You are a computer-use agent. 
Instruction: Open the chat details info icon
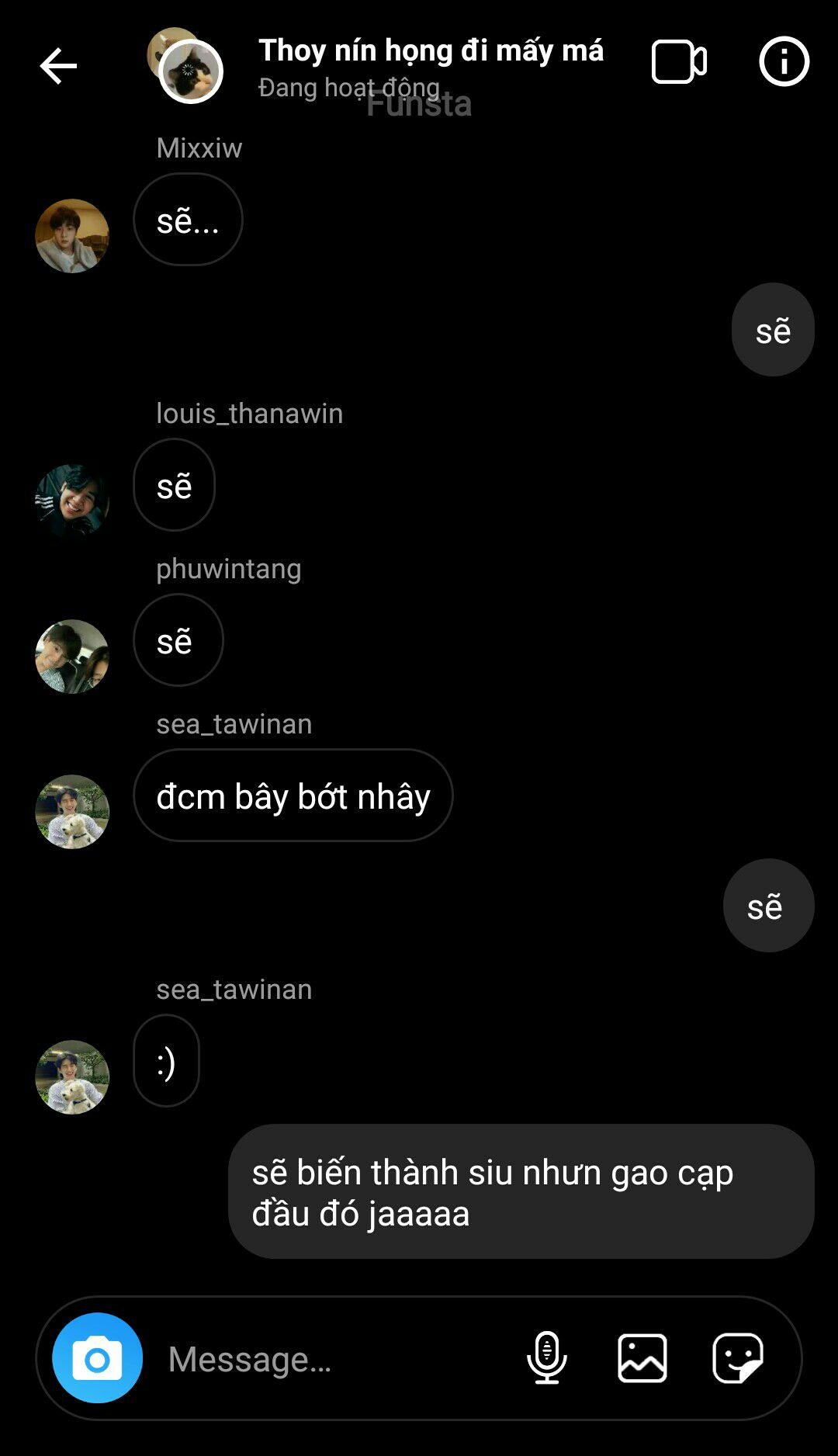click(x=784, y=61)
